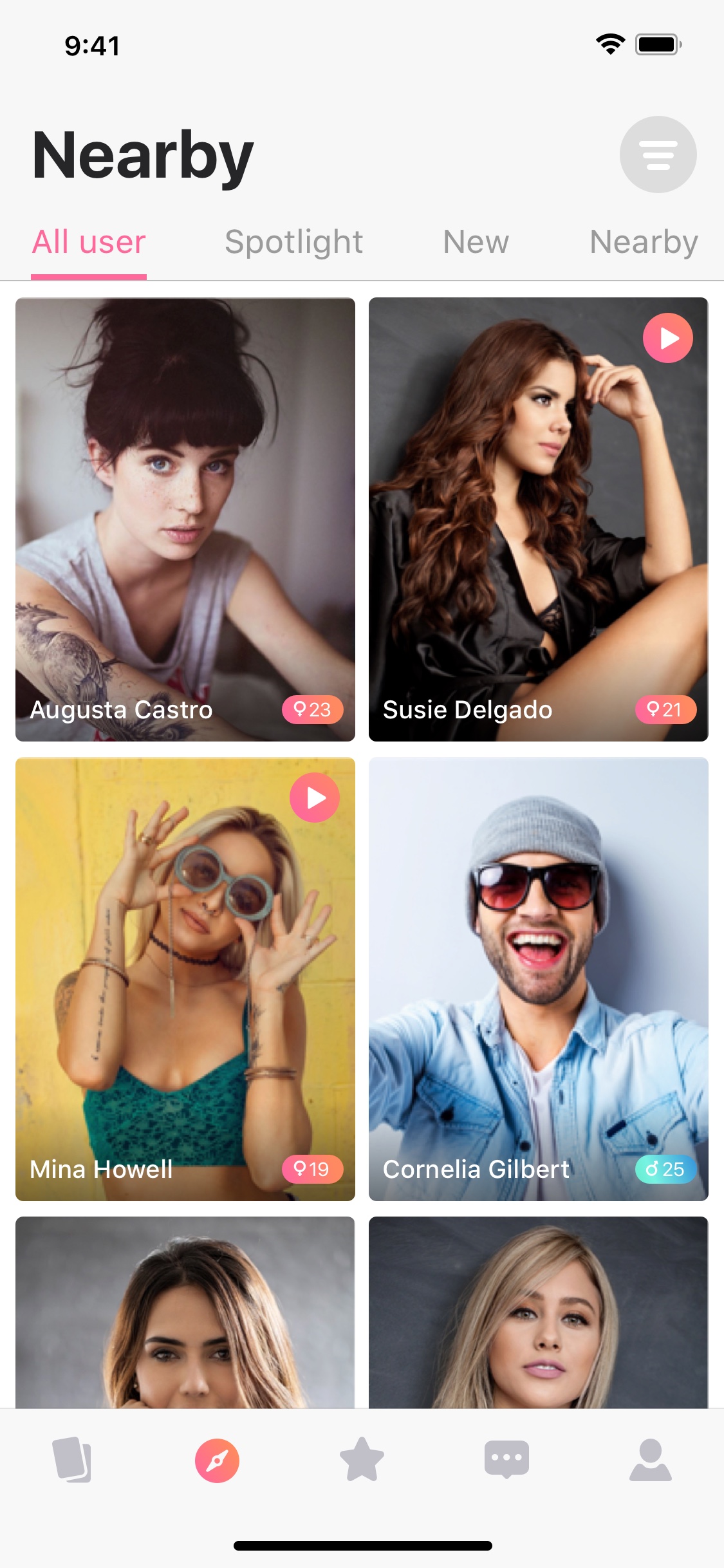Open the compass discover tab

point(217,1461)
